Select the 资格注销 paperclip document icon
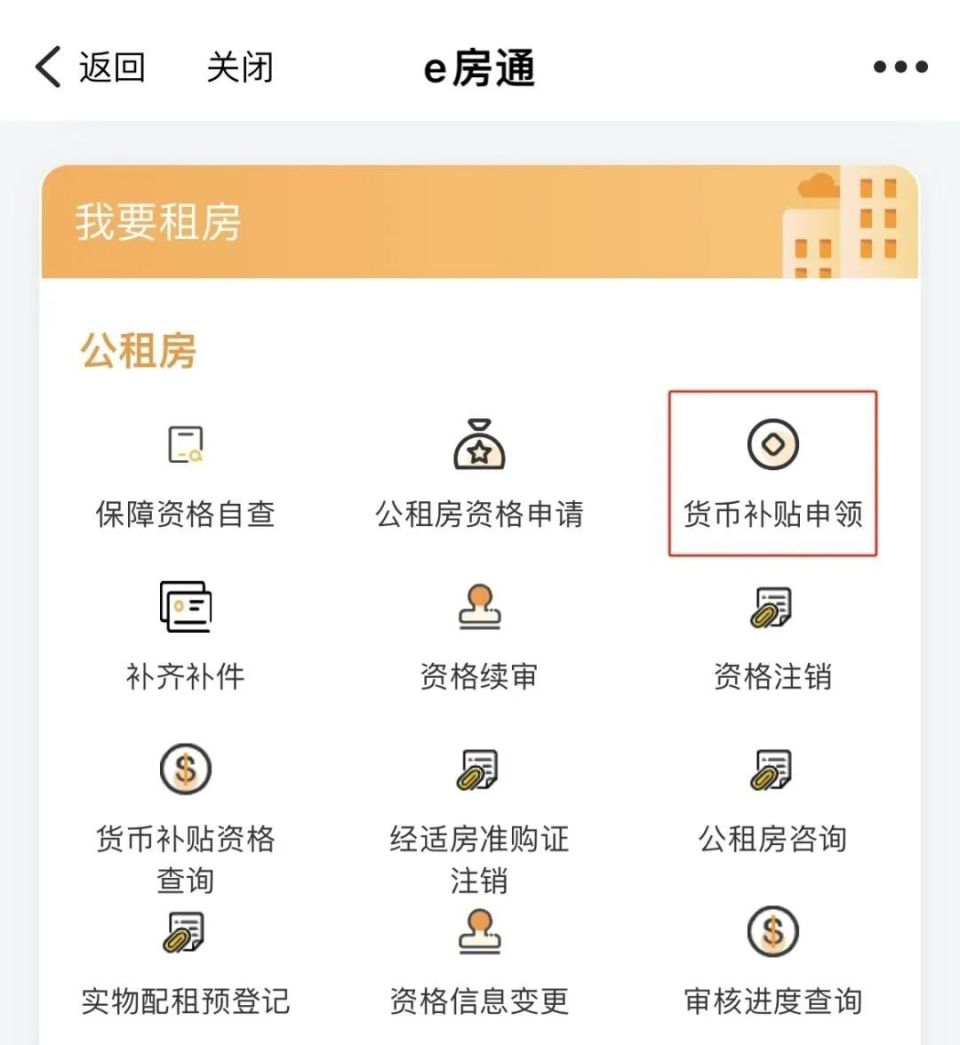This screenshot has height=1045, width=960. point(772,607)
